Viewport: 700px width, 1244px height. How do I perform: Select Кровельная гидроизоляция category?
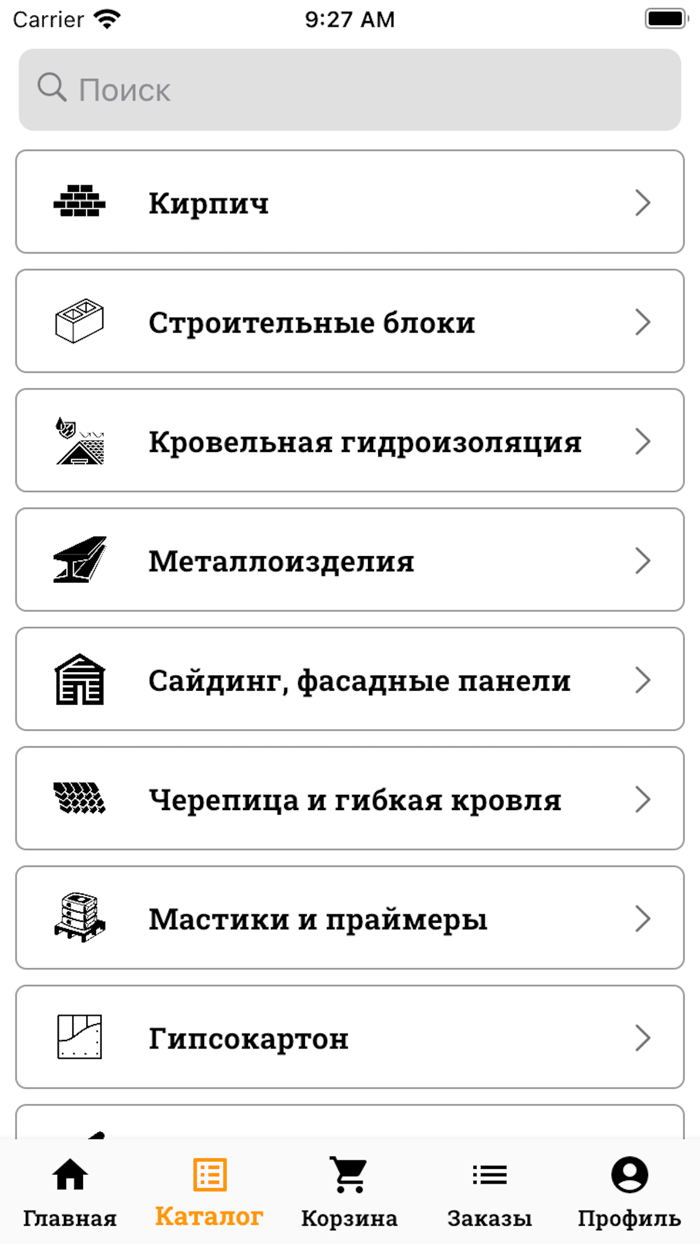point(350,440)
